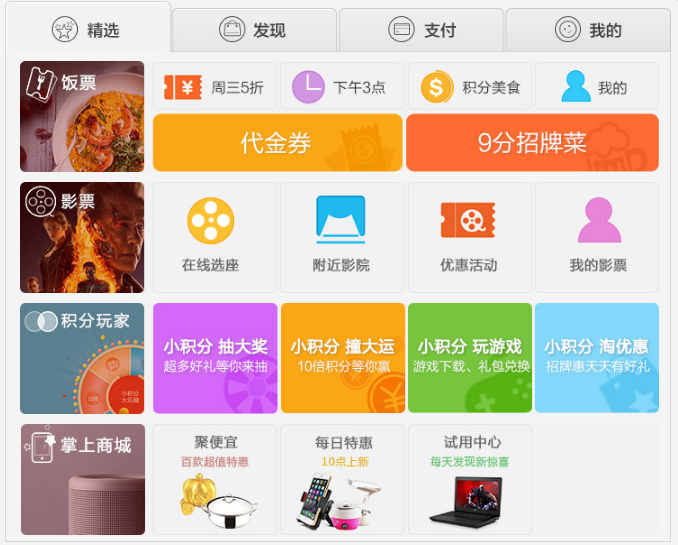Open the 试用中心 card
This screenshot has height=545, width=678.
(470, 479)
